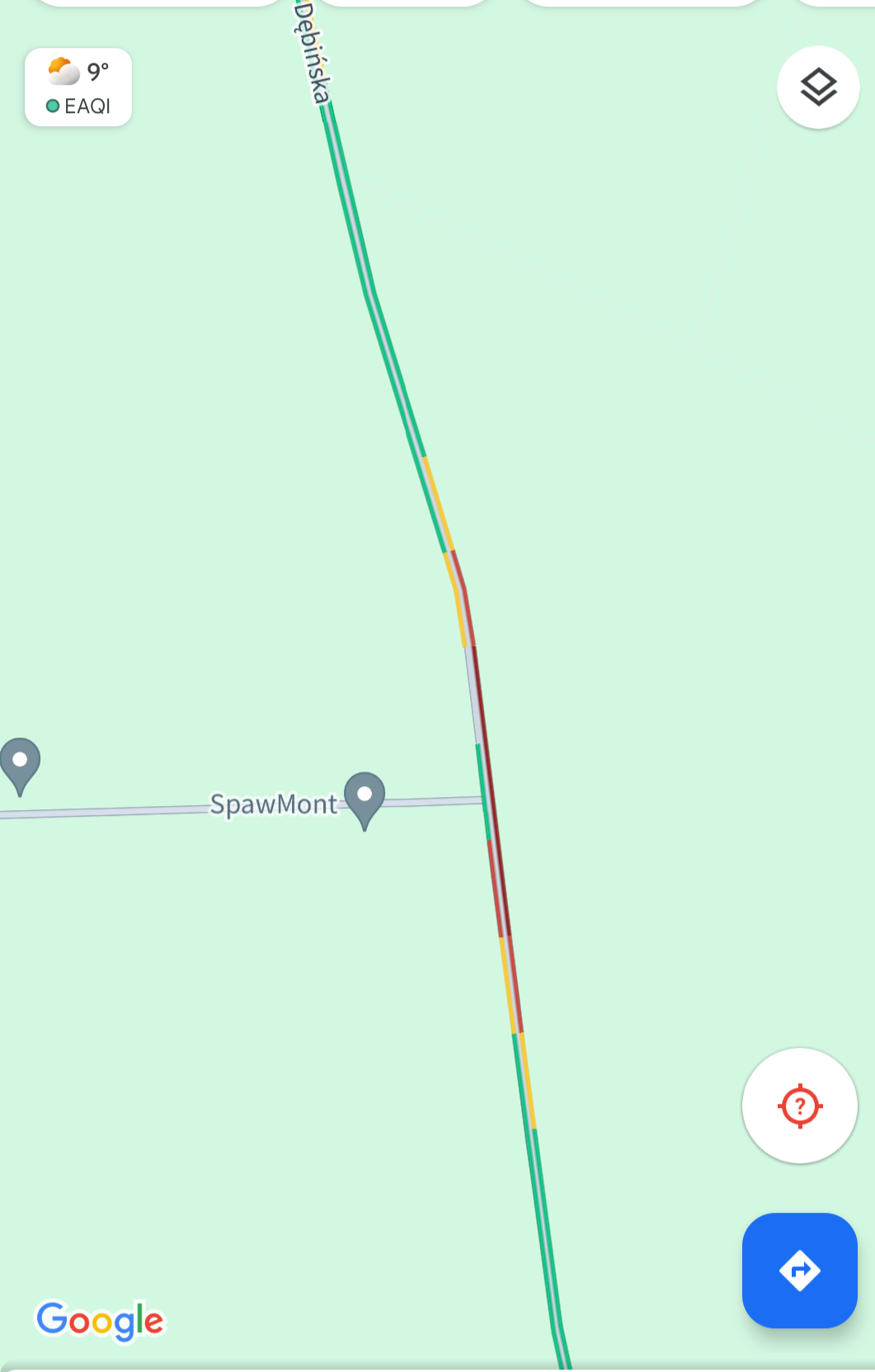Center map on my location
875x1372 pixels.
pos(799,1106)
